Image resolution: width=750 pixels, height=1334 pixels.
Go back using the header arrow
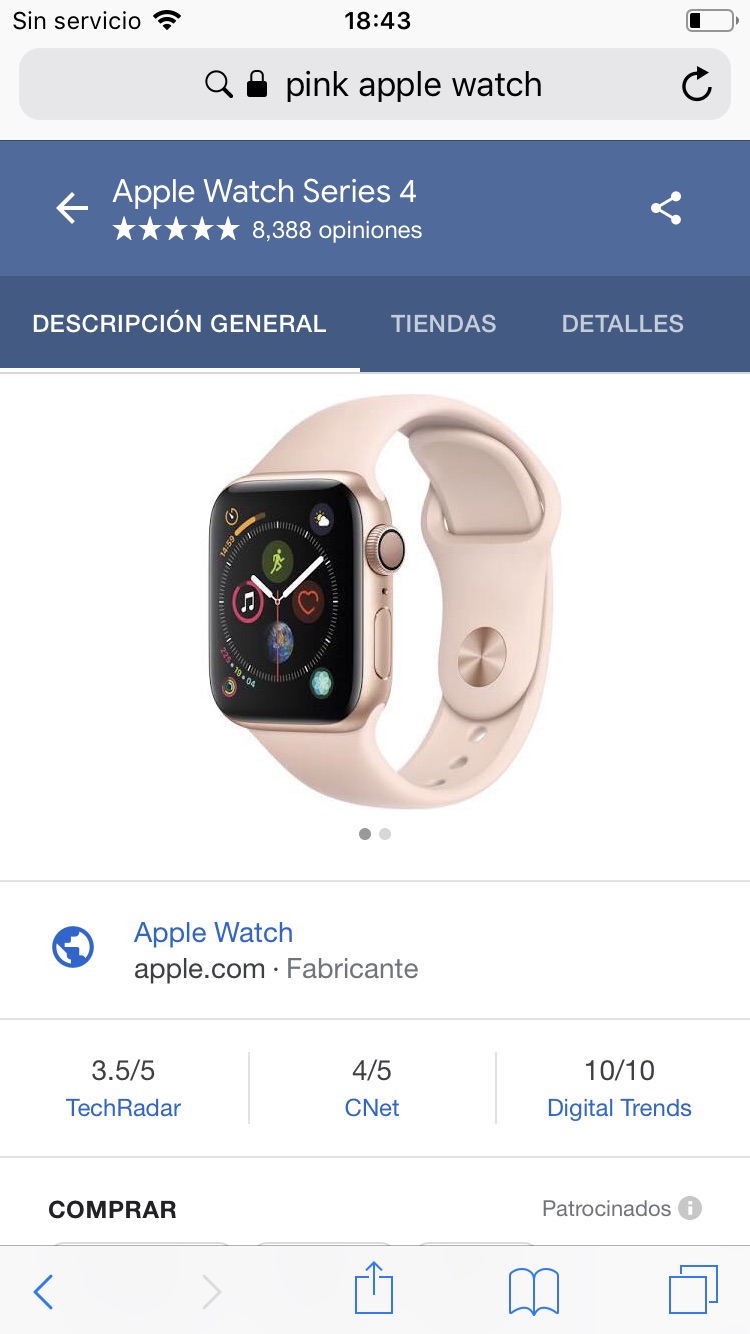[72, 208]
